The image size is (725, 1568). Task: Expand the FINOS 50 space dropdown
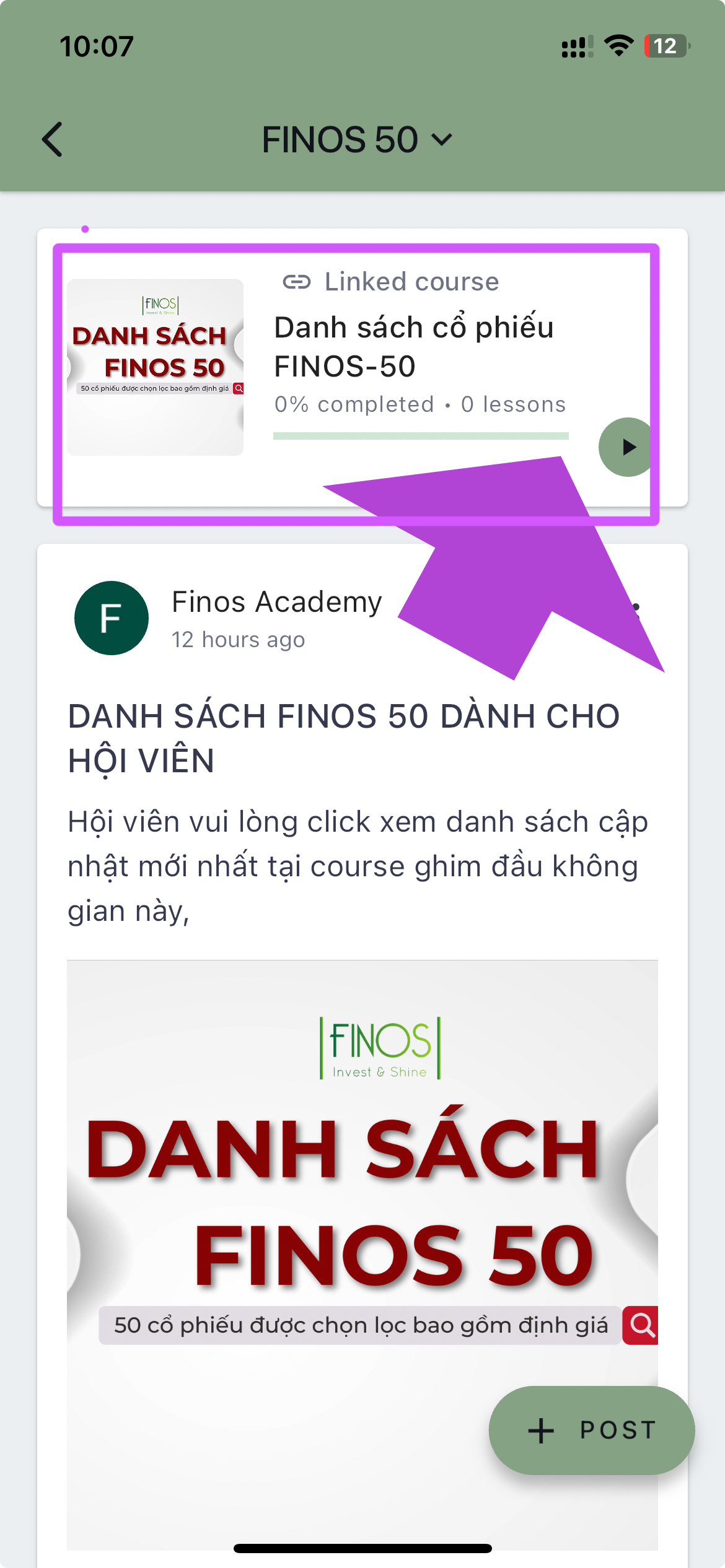(357, 139)
